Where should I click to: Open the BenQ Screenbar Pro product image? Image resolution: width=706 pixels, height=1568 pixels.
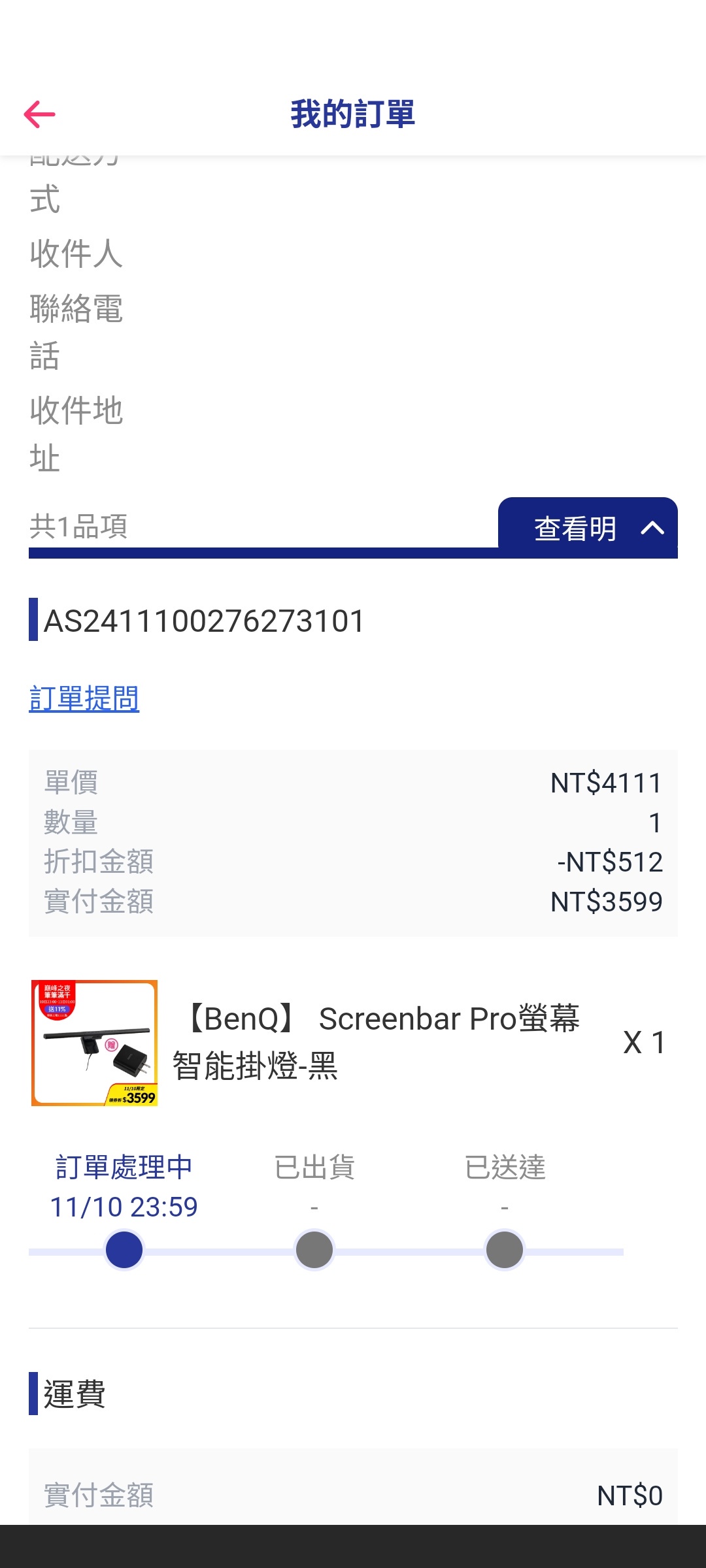pyautogui.click(x=95, y=1043)
